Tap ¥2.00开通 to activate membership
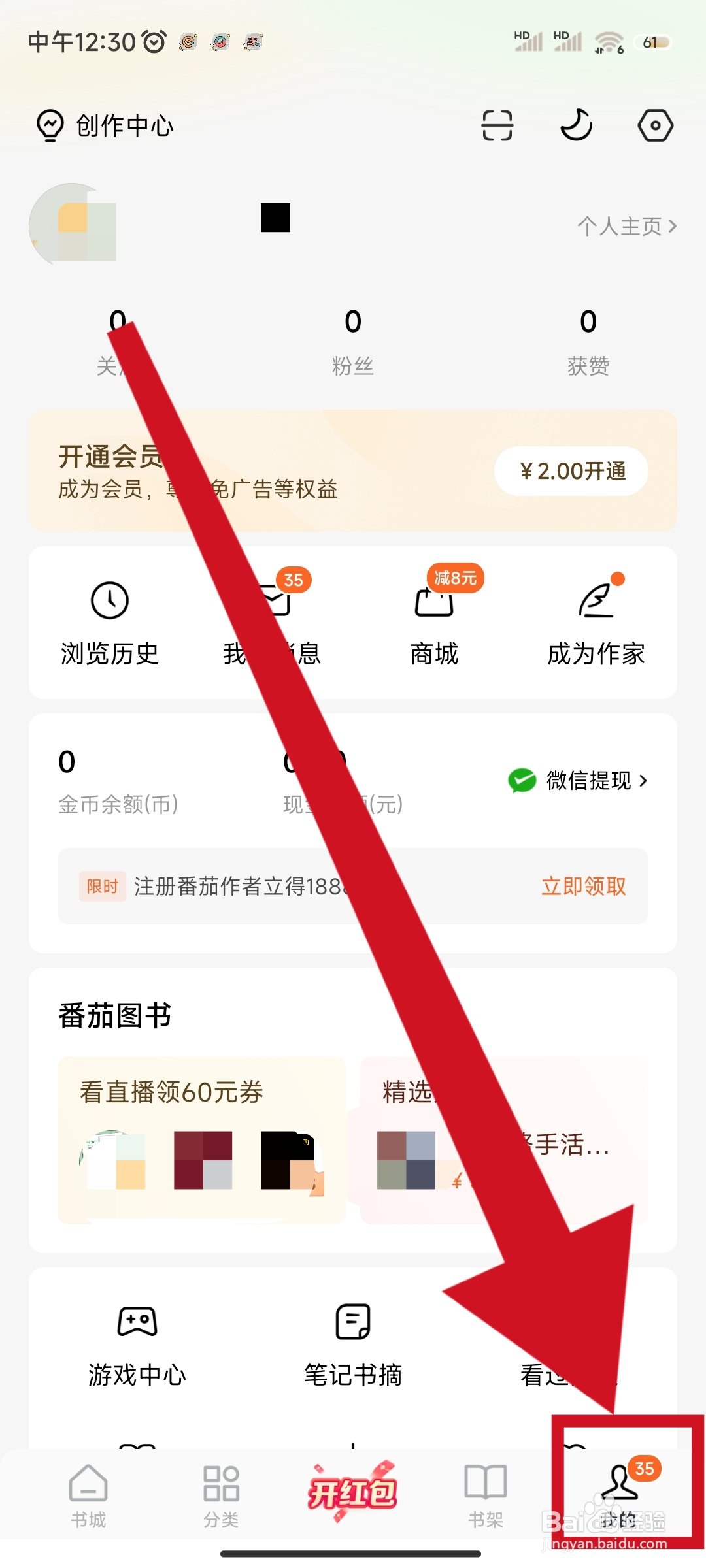Screen dimensions: 706x1568 (x=570, y=472)
